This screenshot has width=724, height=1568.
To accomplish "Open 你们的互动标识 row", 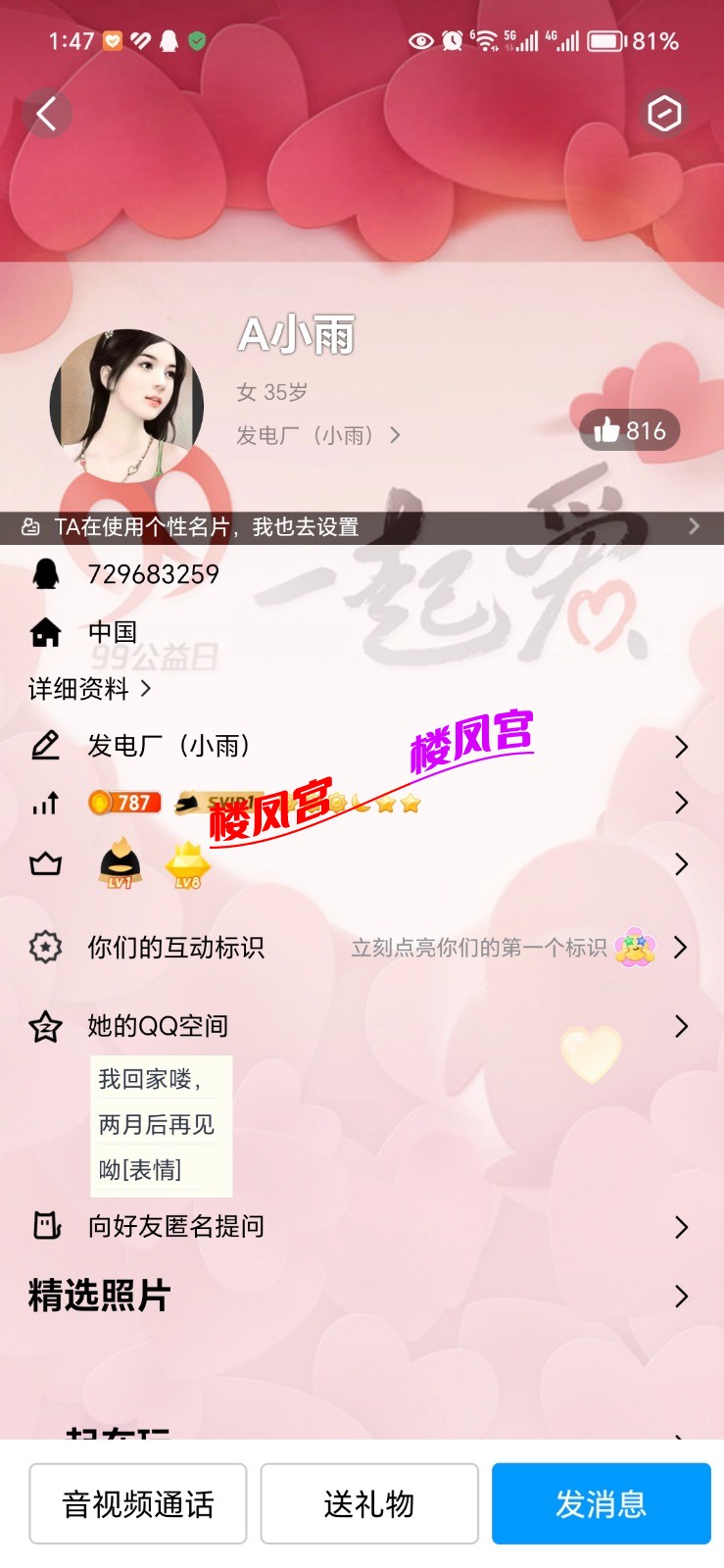I will coord(362,948).
